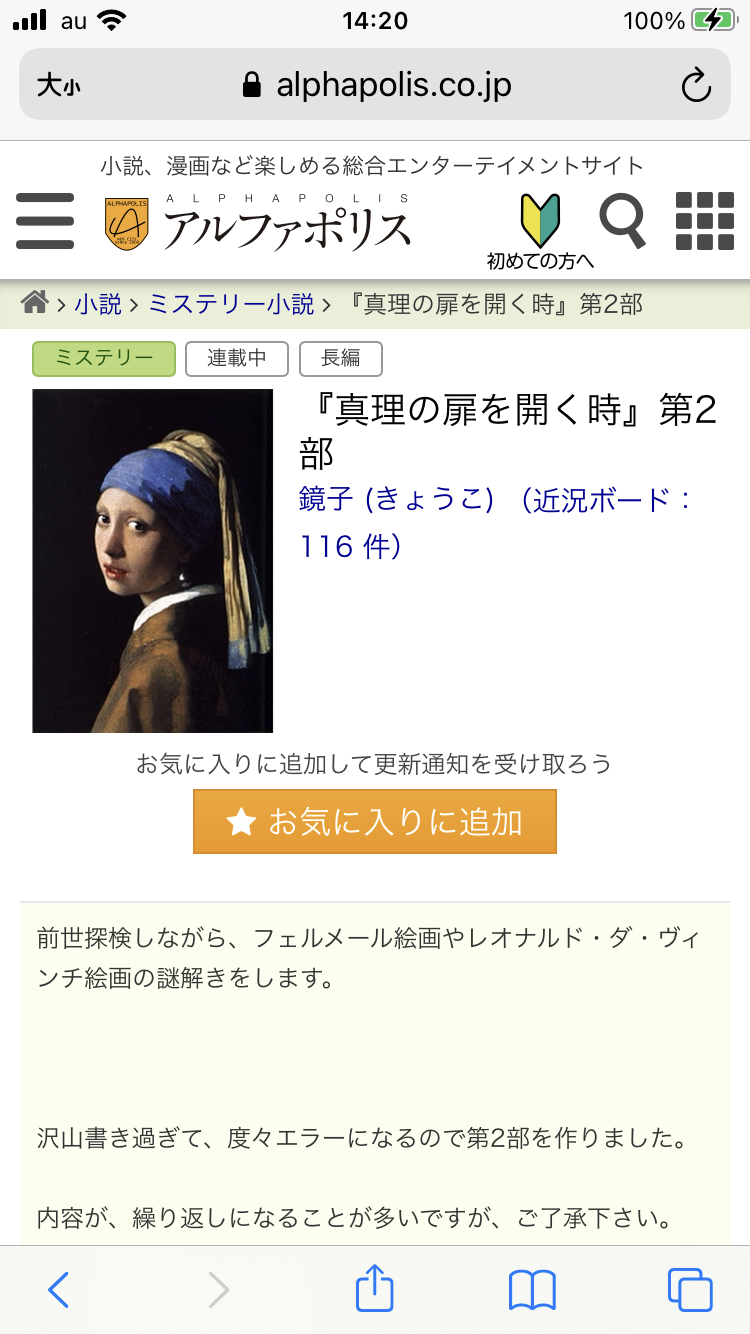The image size is (750, 1334).
Task: Show all open browser tabs
Action: tap(690, 1290)
